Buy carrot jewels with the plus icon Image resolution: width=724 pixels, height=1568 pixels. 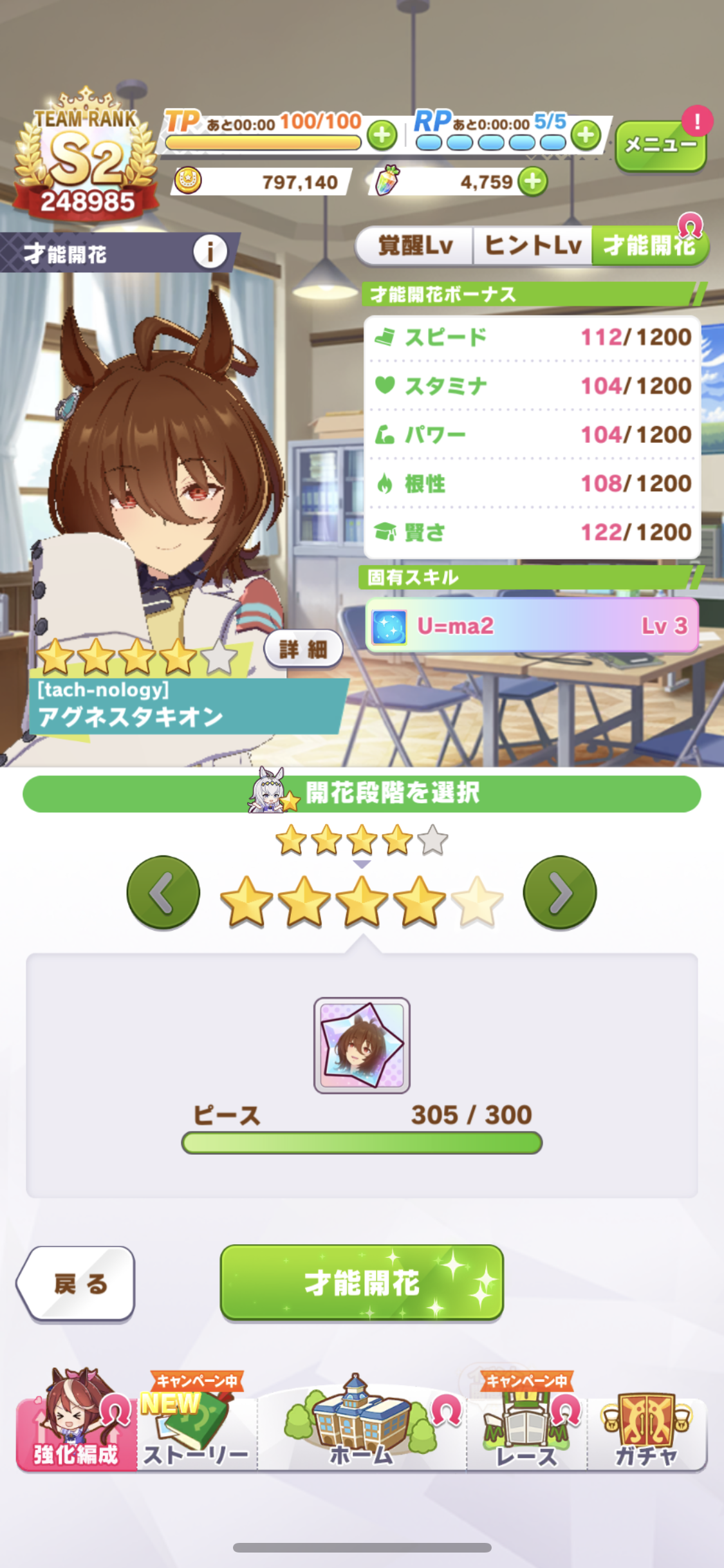click(x=533, y=182)
